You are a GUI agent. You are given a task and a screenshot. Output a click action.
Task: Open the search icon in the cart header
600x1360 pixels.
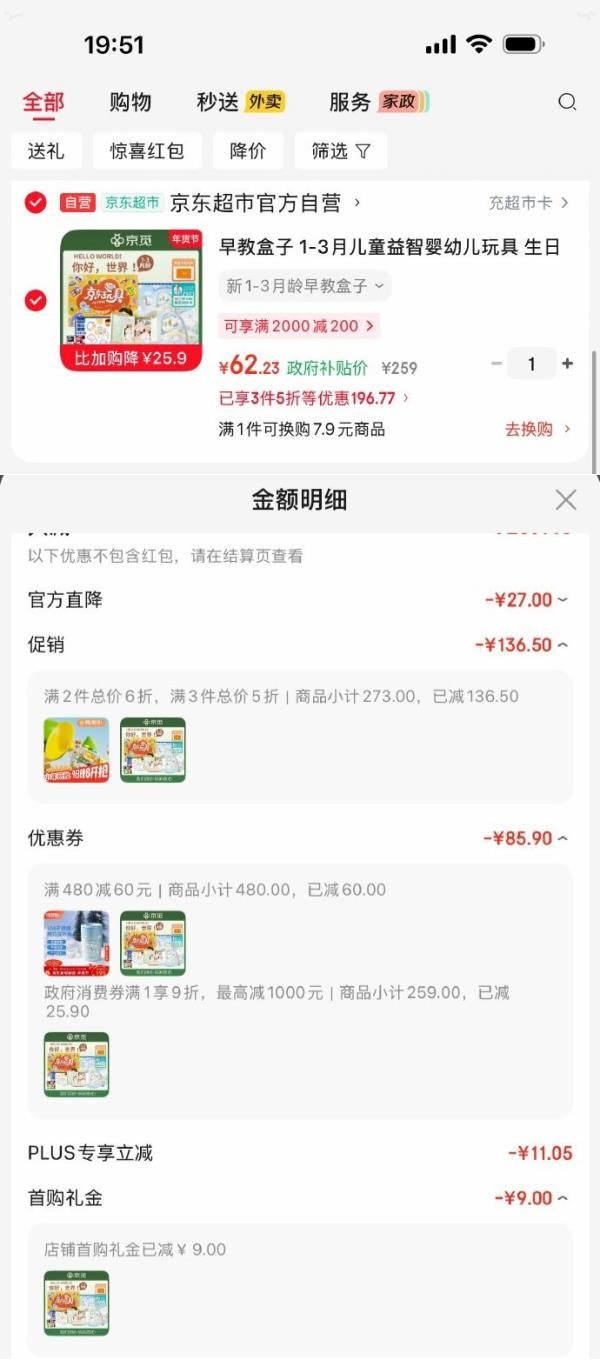click(x=567, y=102)
